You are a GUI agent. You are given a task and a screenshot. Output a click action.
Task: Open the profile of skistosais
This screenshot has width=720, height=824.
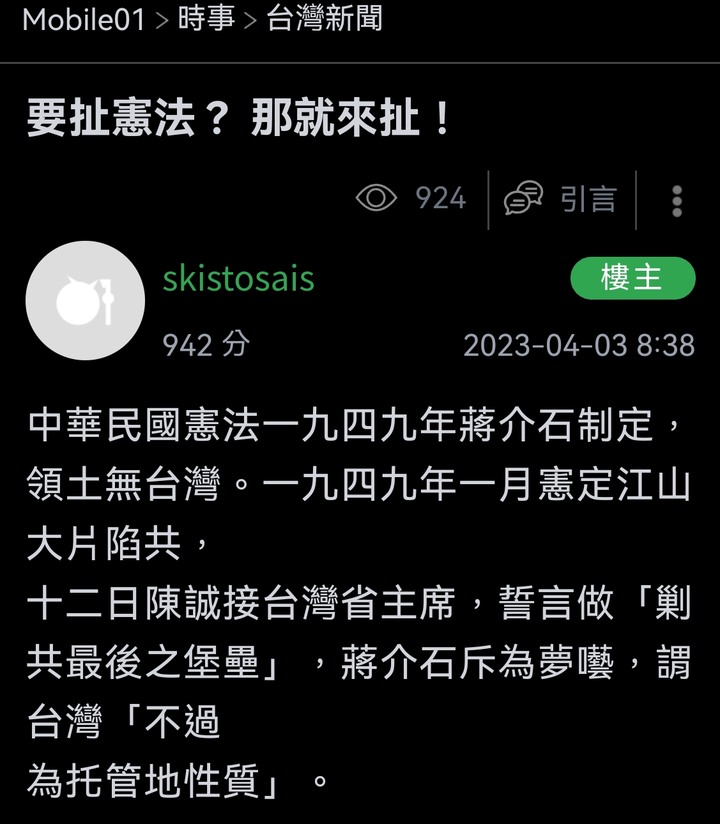coord(238,279)
